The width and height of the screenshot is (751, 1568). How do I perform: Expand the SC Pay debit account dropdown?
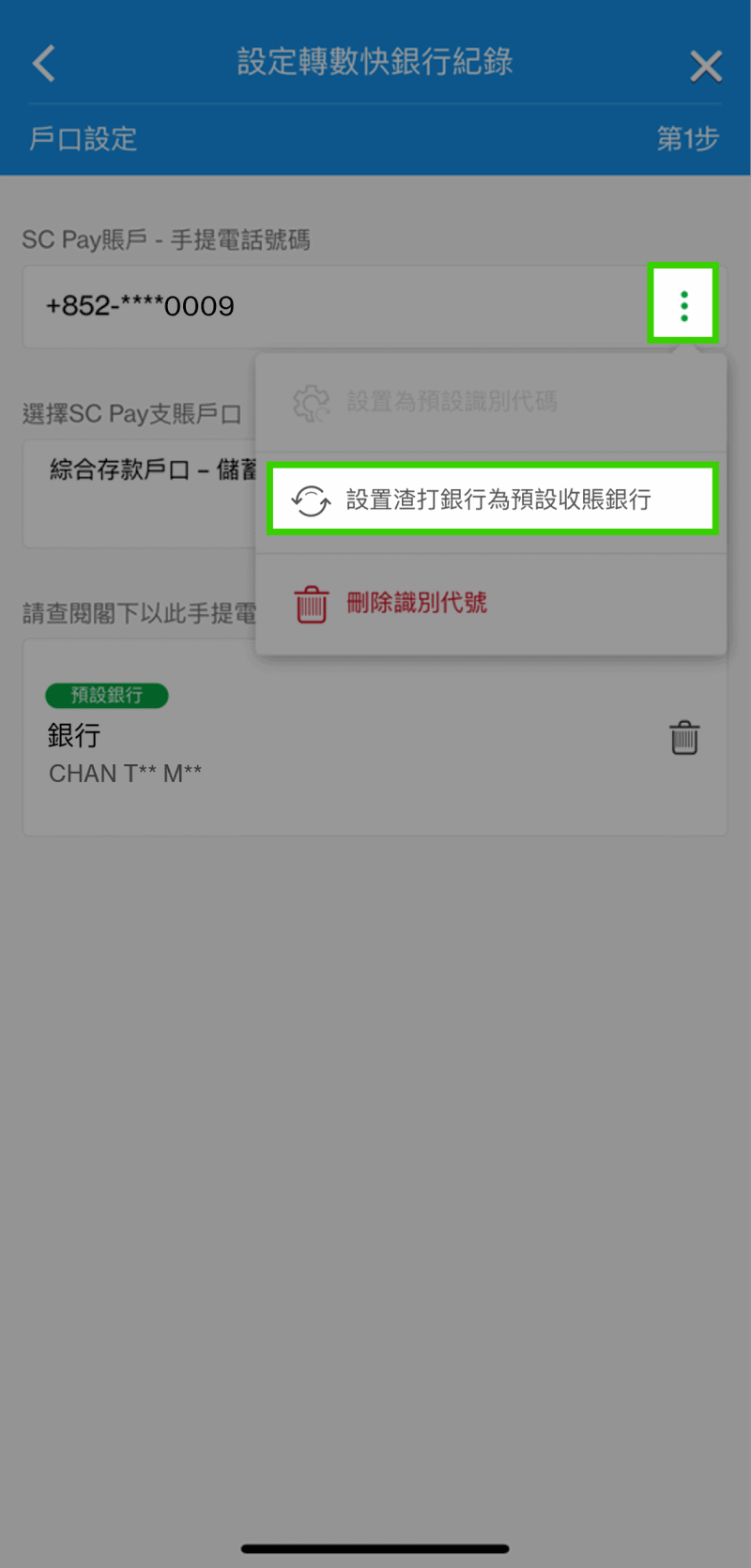(x=141, y=494)
